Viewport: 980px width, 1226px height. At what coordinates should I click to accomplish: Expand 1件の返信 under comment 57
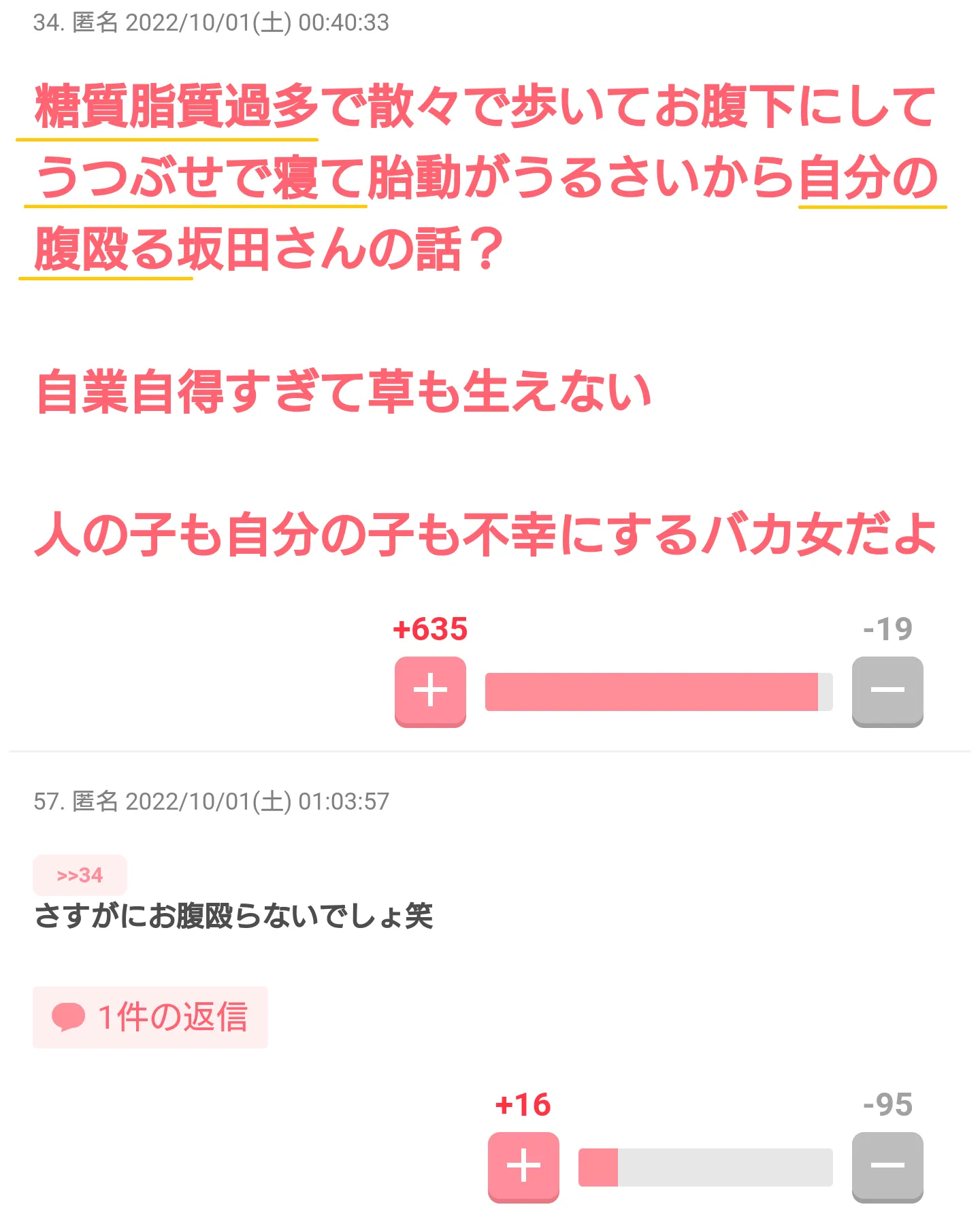[150, 1017]
